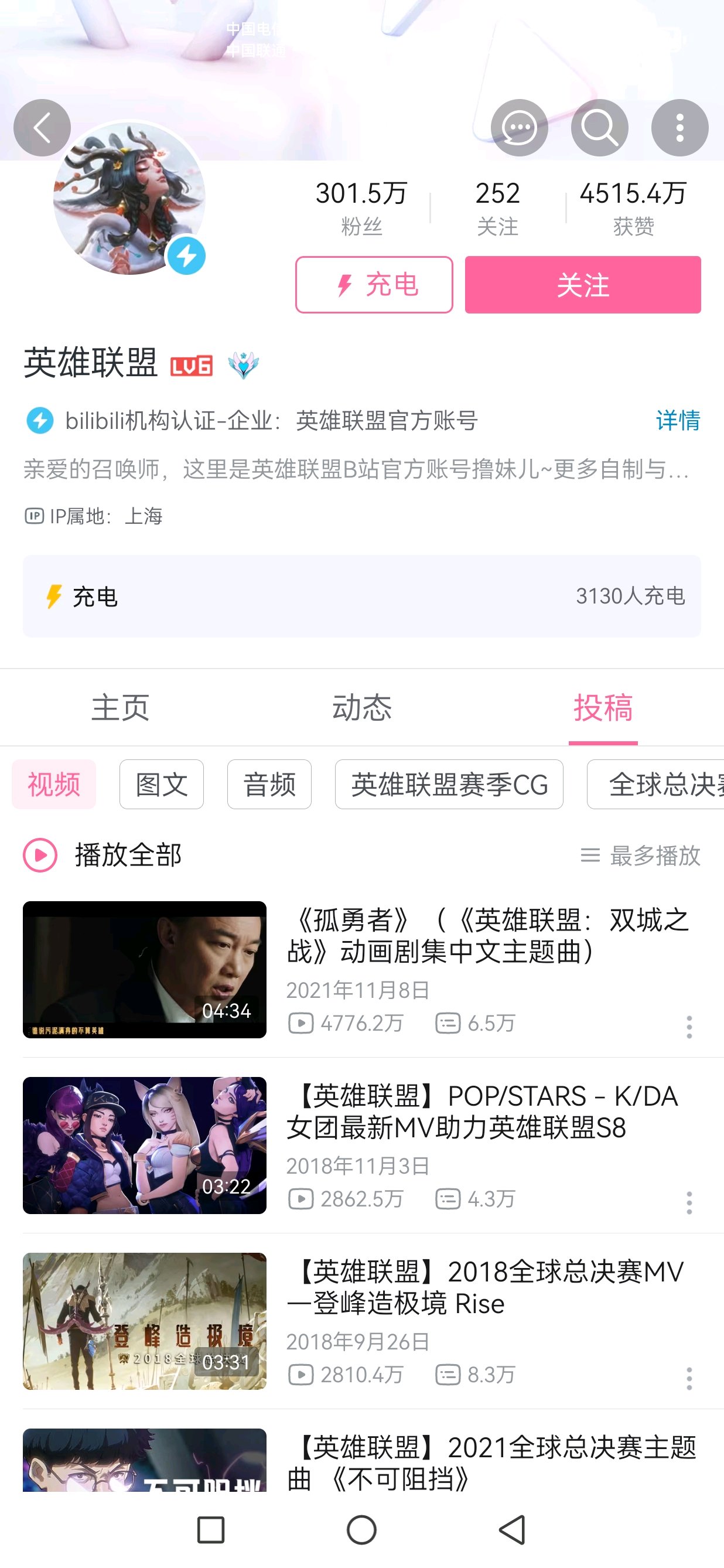Select the 音频 filter chip
The width and height of the screenshot is (724, 1568).
pyautogui.click(x=269, y=784)
